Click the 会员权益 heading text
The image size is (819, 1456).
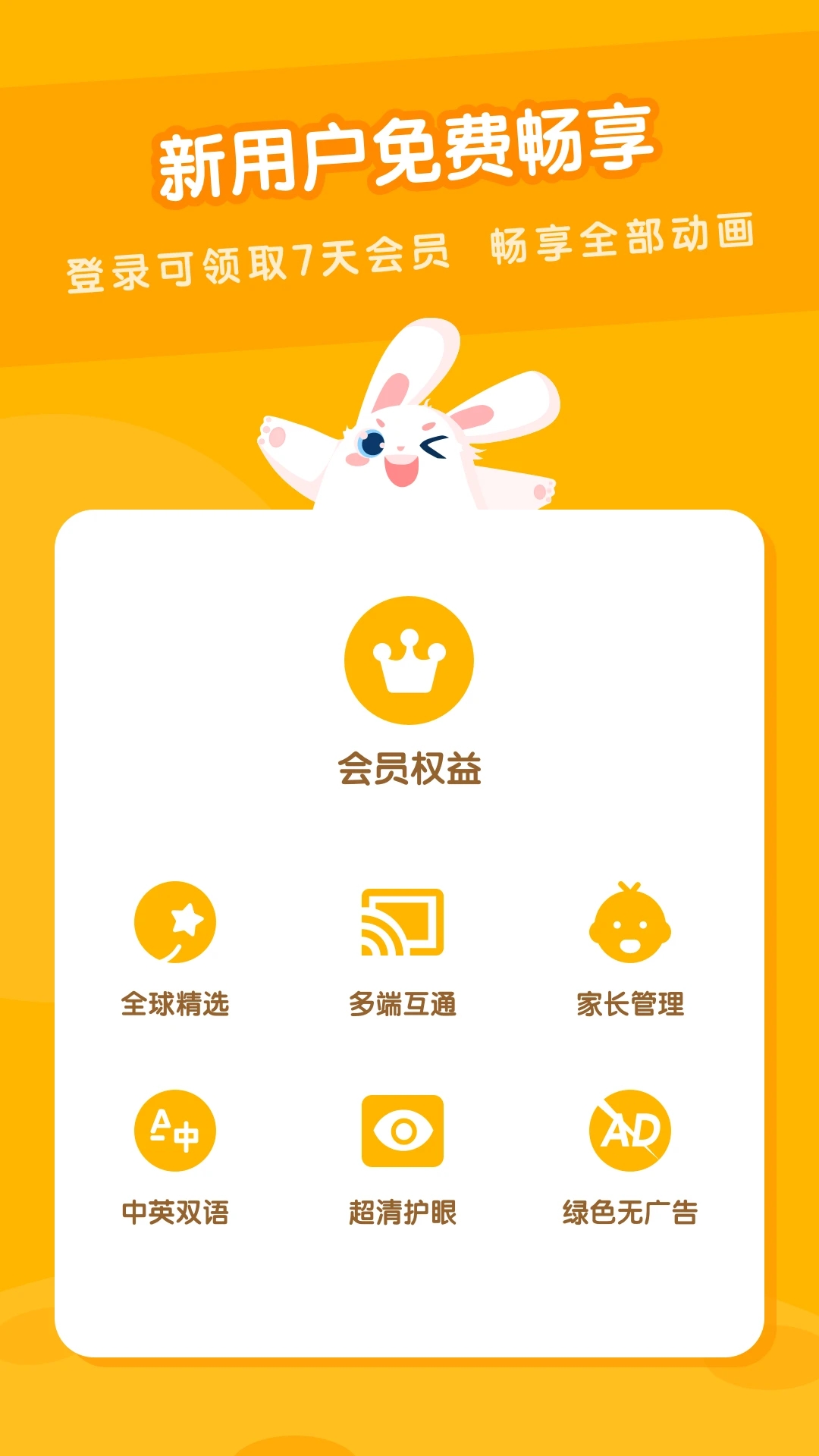click(x=408, y=766)
